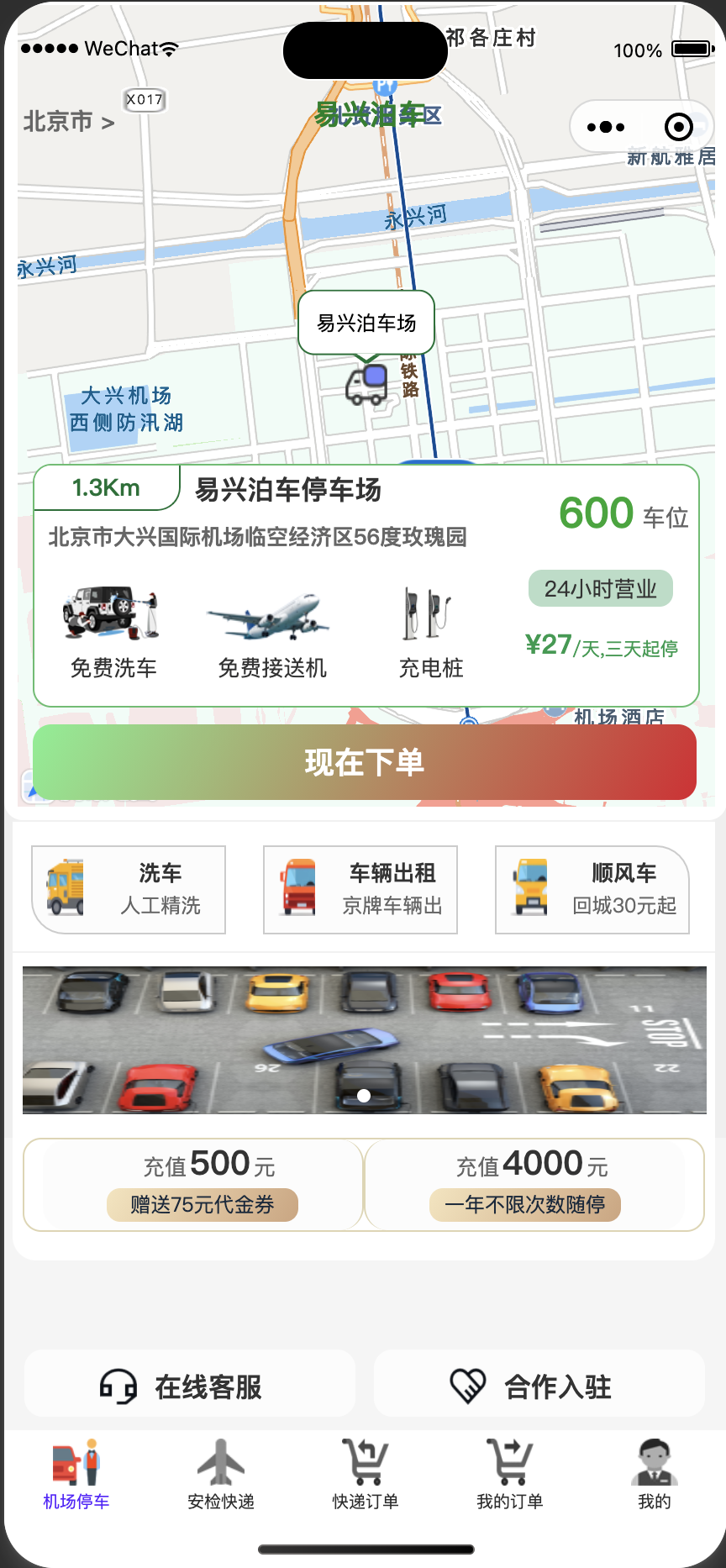Open the 易兴泊车停车场 parking lot card
726x1568 pixels.
point(366,586)
